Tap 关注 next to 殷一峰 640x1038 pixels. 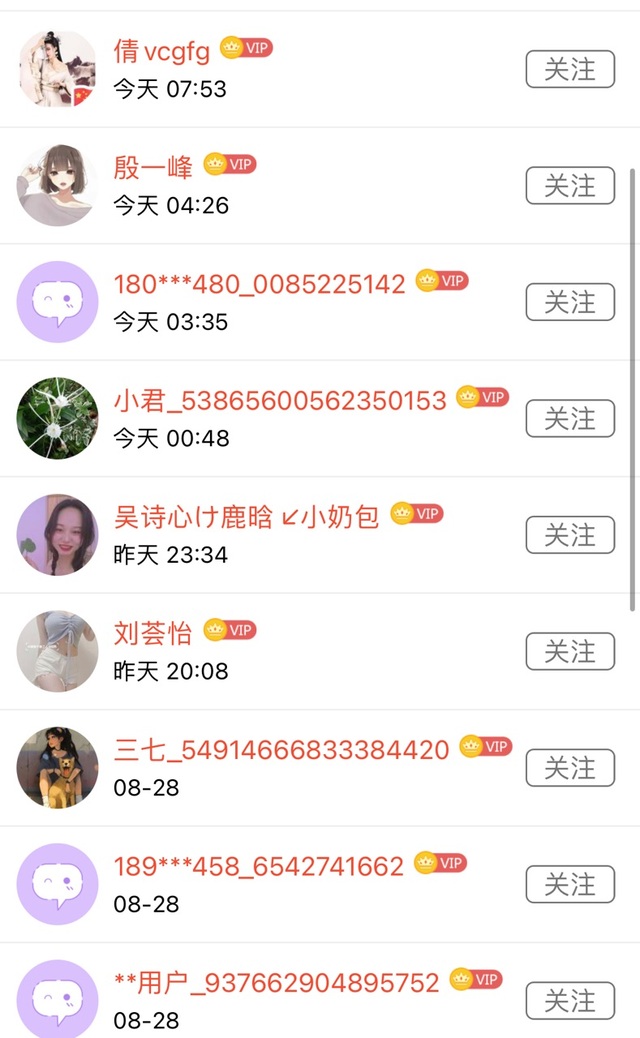click(570, 186)
